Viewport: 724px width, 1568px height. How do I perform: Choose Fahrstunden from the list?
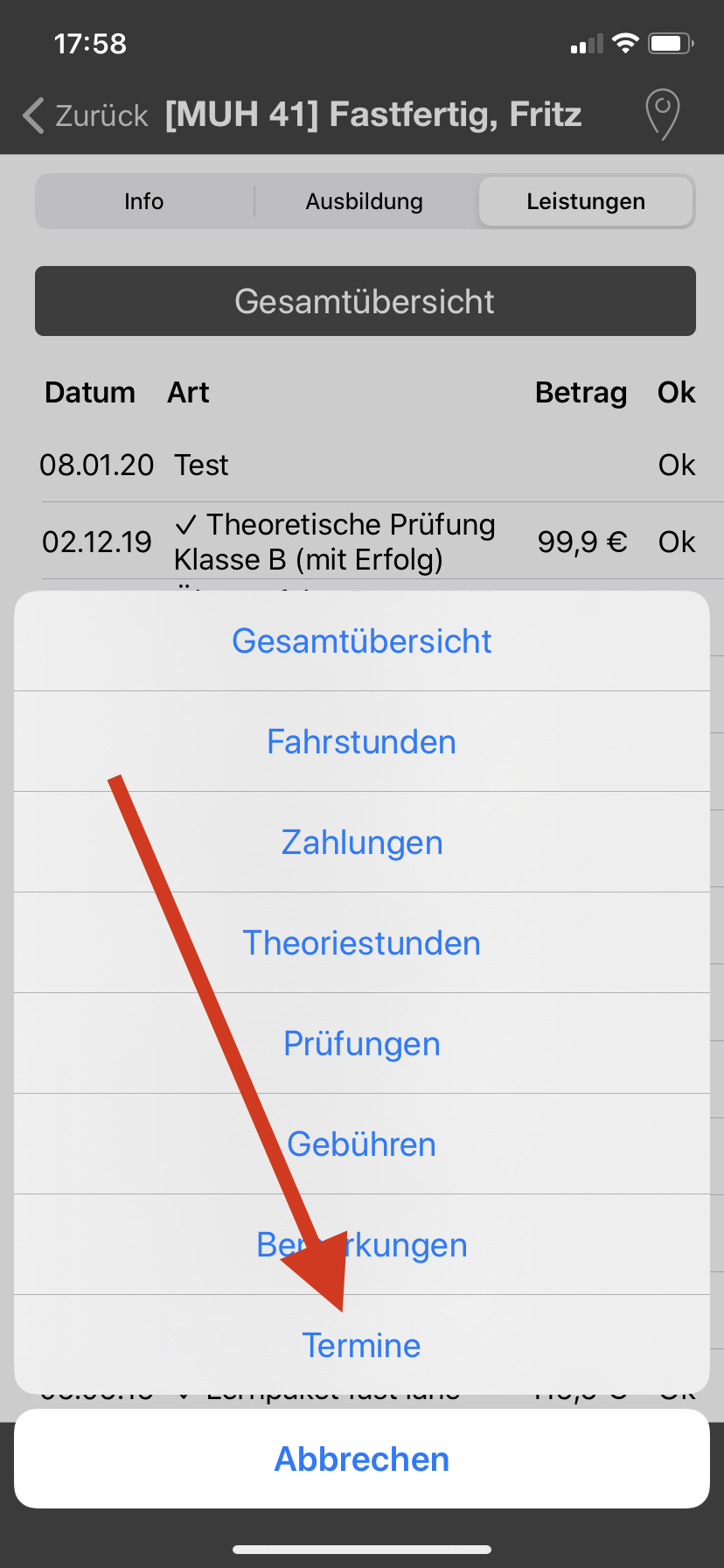(361, 742)
